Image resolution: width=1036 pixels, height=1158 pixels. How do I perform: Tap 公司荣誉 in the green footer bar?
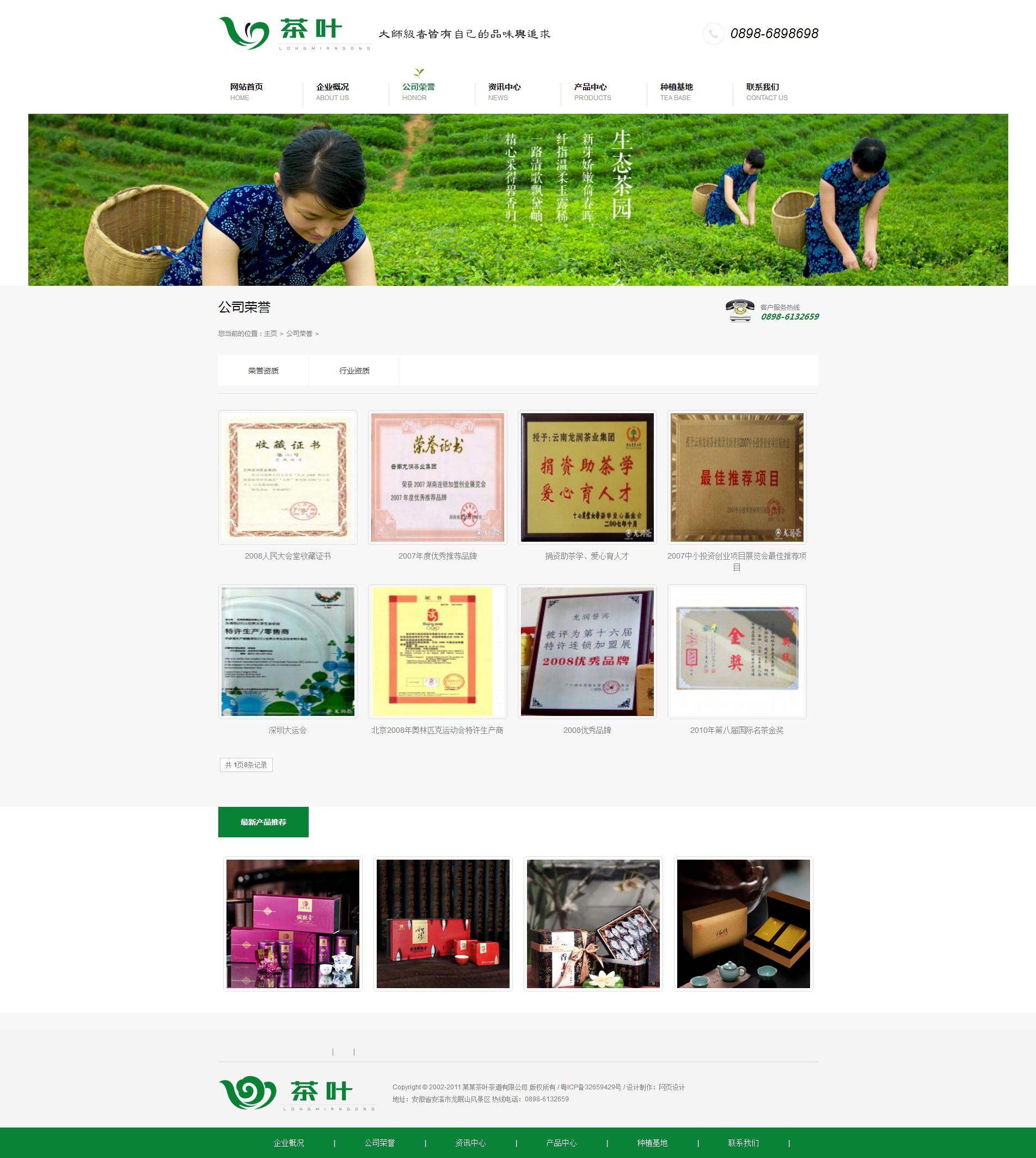379,1143
